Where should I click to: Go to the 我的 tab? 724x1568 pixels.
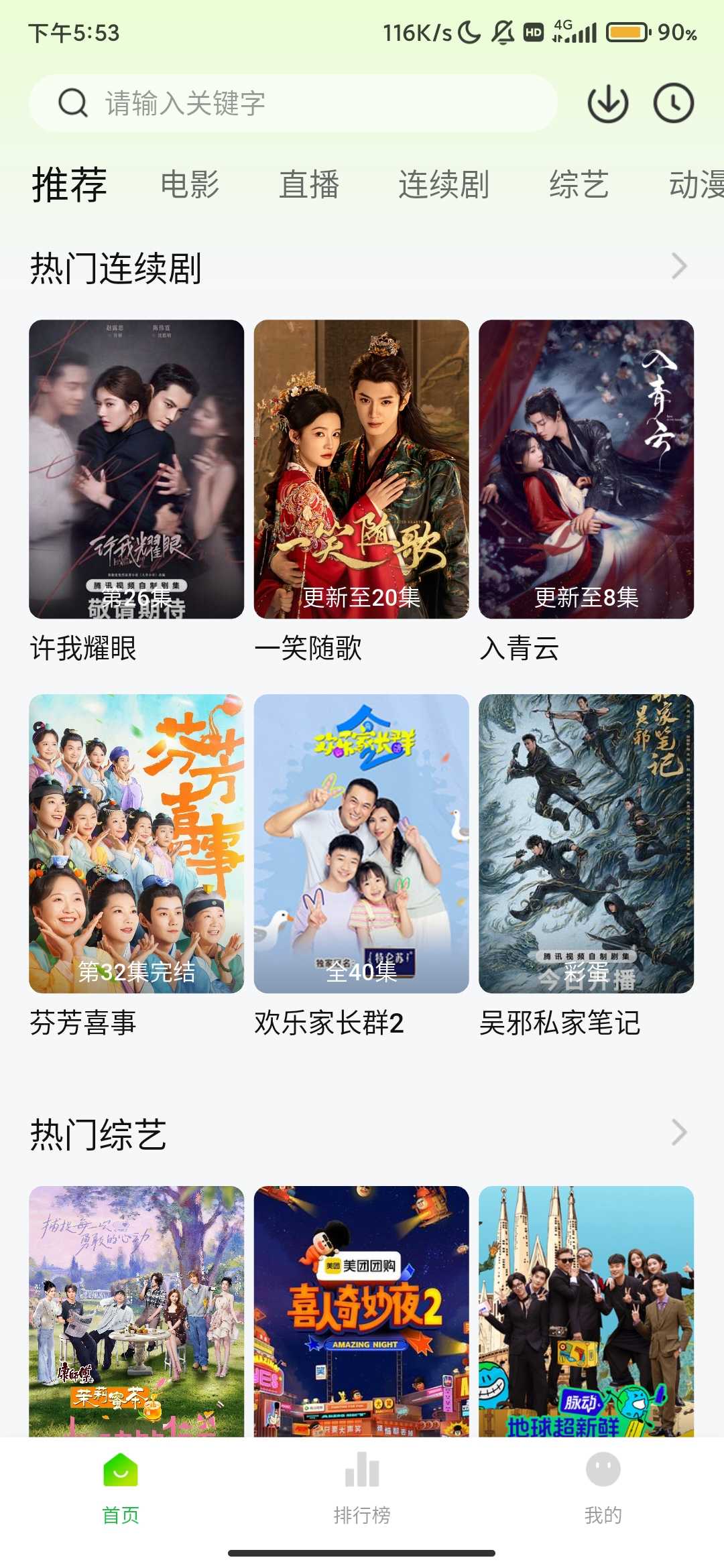coord(603,1484)
